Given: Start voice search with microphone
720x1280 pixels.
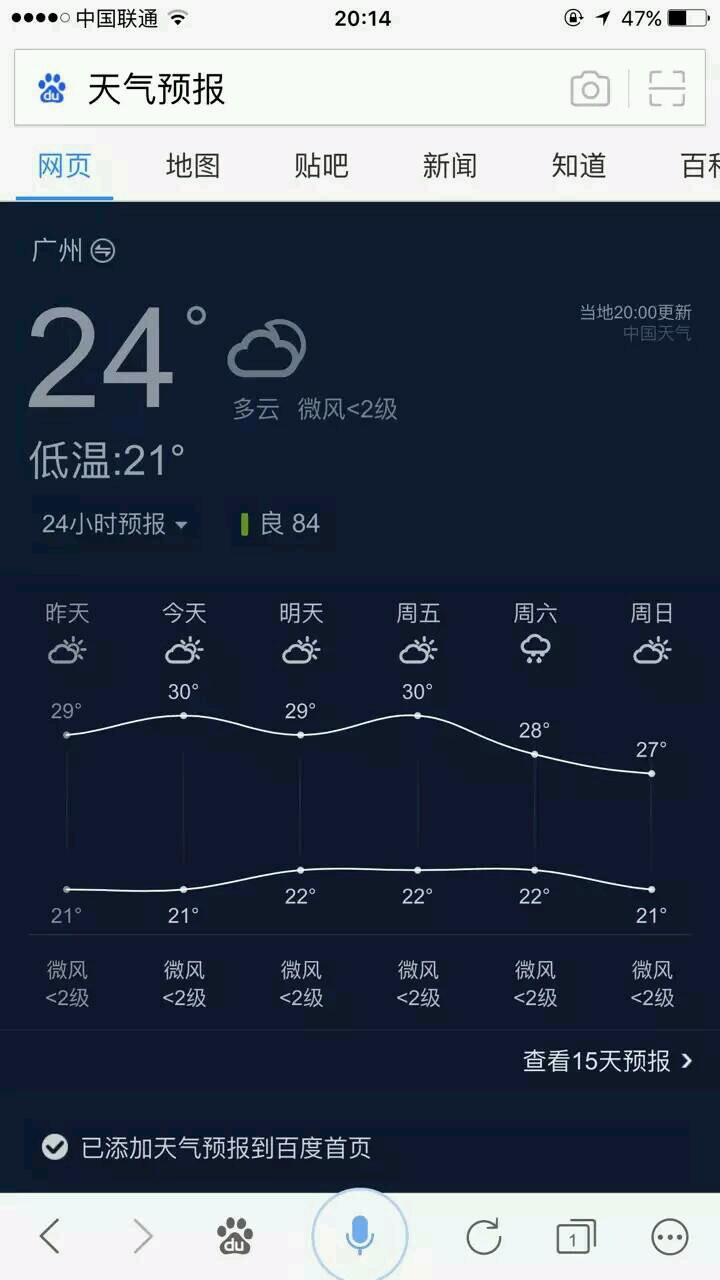Looking at the screenshot, I should click(x=360, y=1236).
